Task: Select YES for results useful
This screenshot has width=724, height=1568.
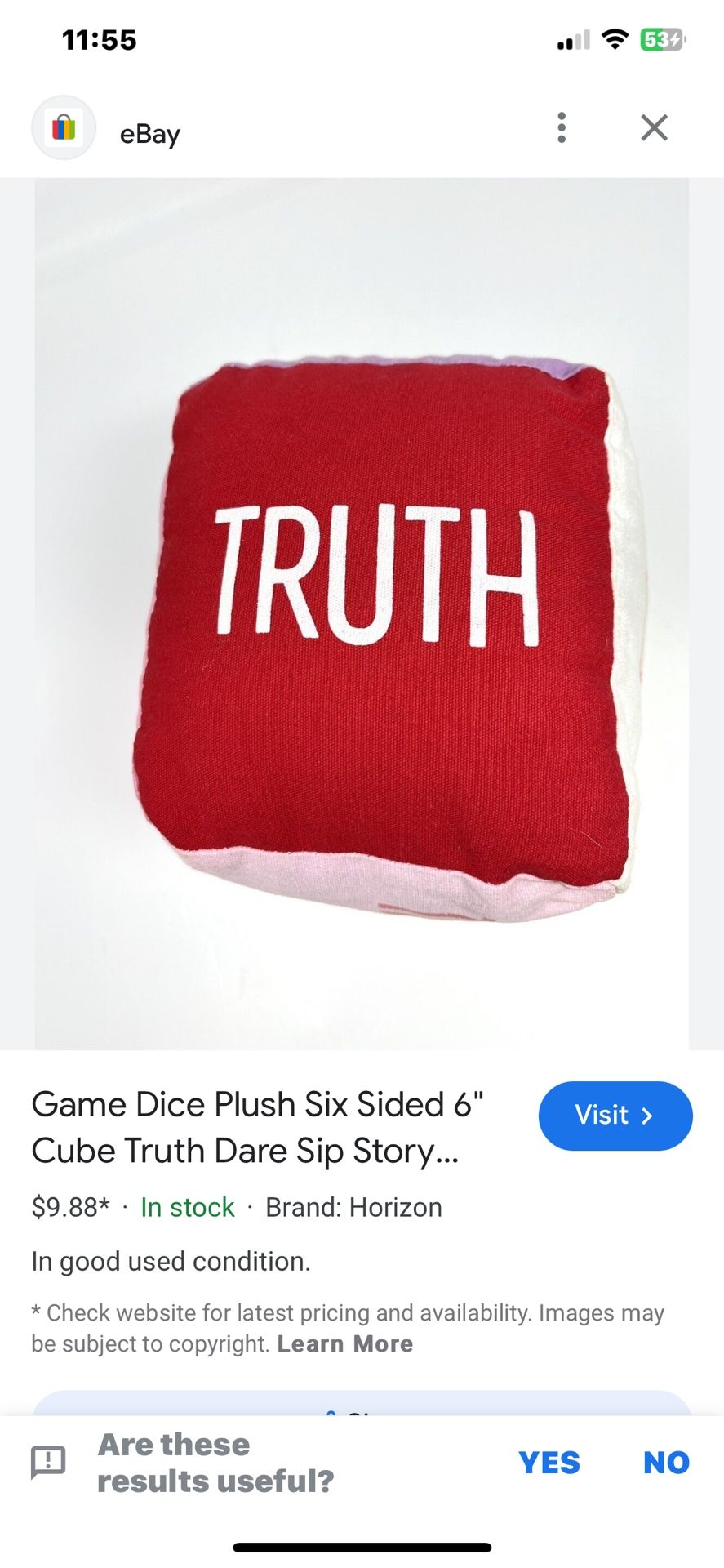Action: [x=550, y=1463]
